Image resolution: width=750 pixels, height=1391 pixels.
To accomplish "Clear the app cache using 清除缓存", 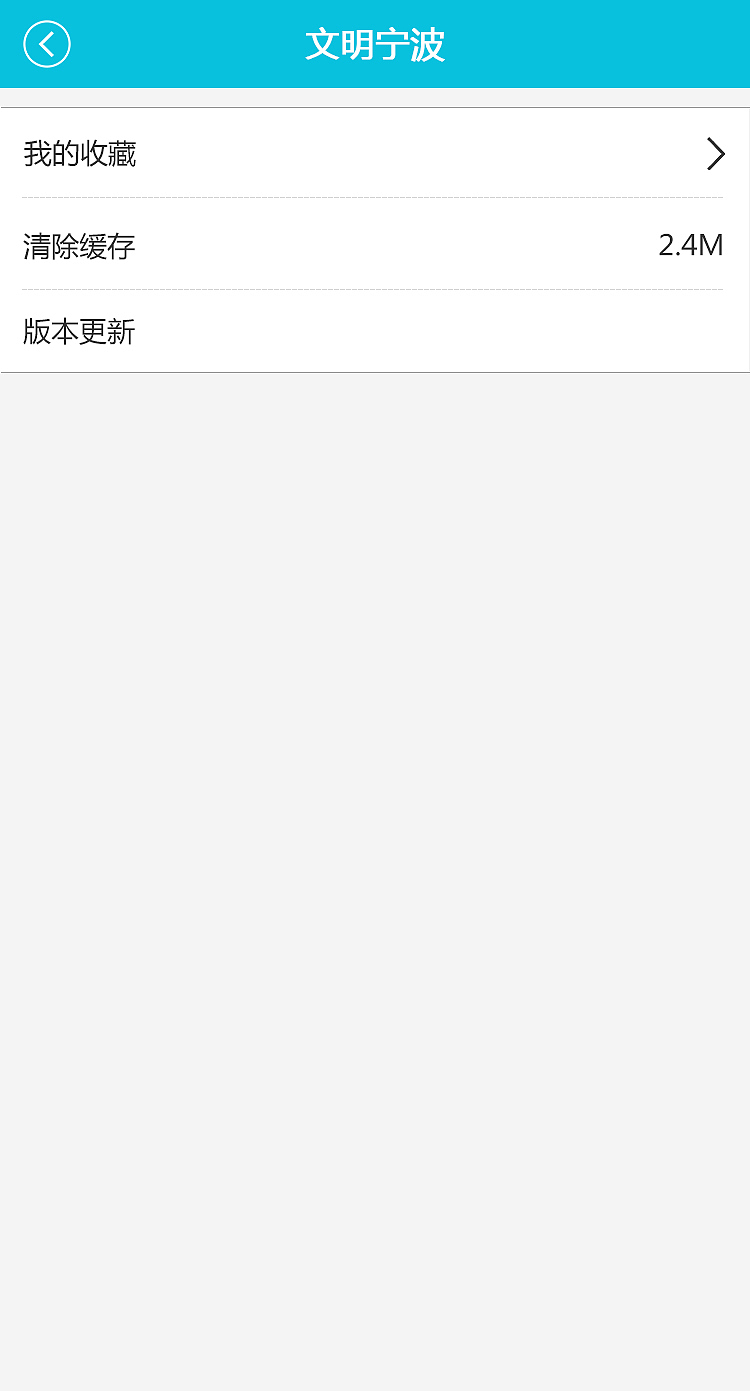I will (x=79, y=246).
